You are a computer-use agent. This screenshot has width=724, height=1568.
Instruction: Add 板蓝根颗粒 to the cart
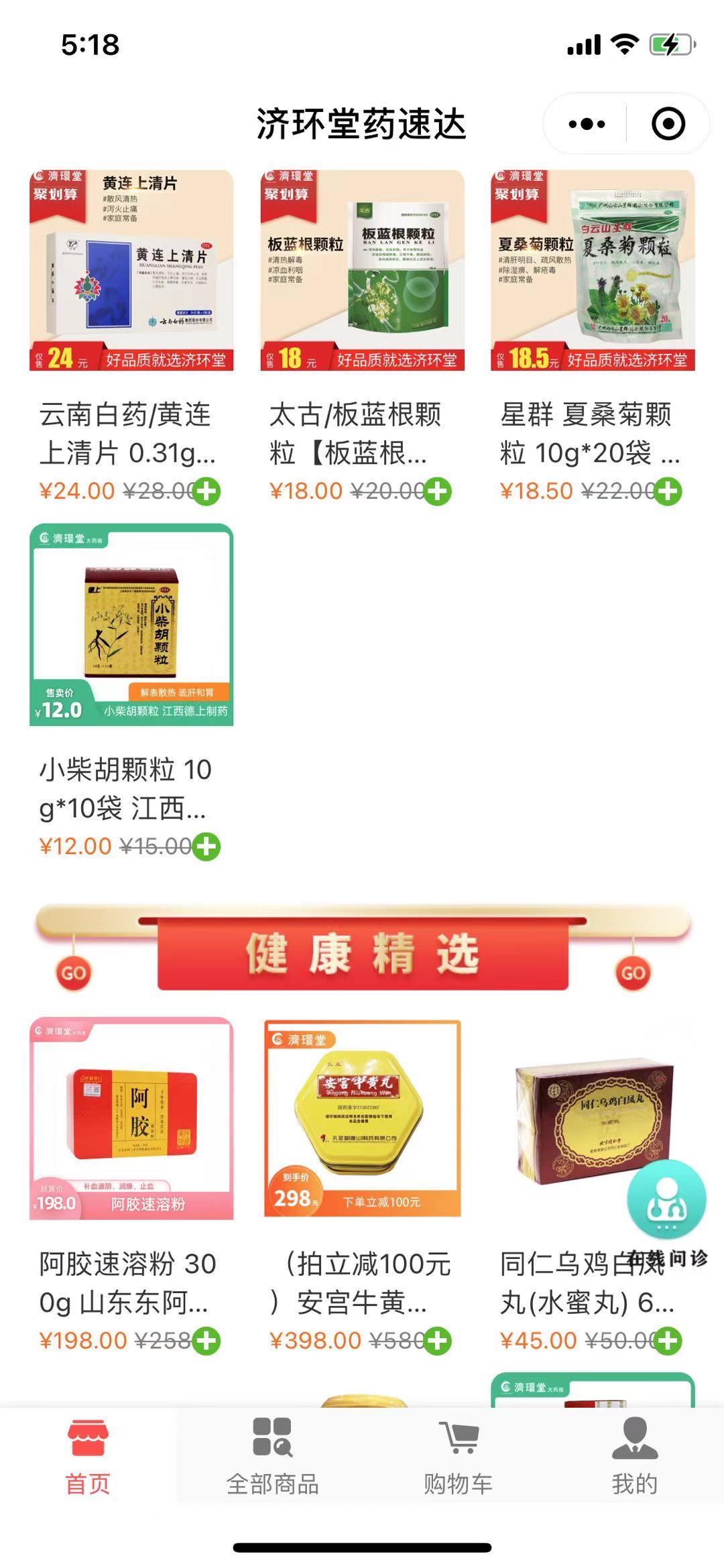click(x=438, y=491)
